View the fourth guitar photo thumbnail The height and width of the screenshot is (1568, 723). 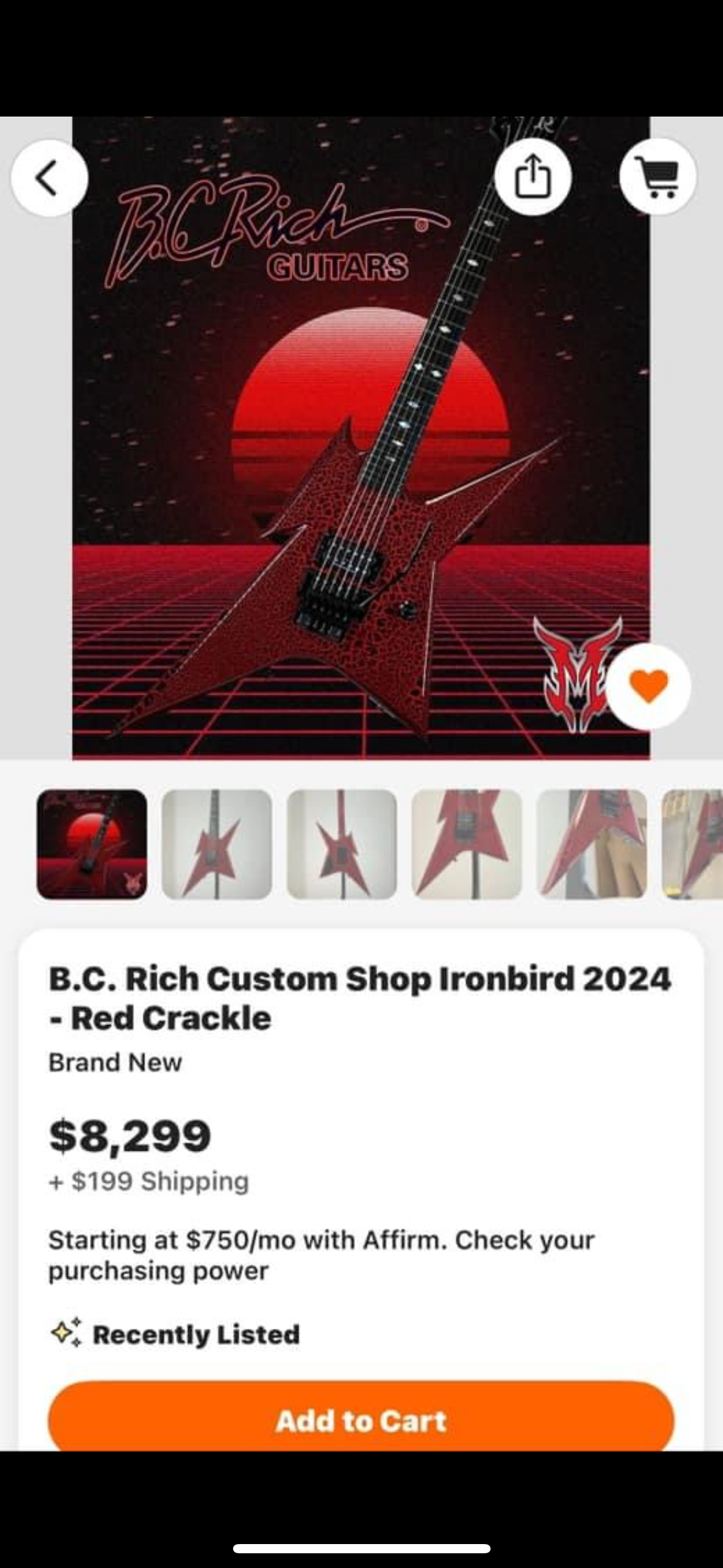(467, 844)
